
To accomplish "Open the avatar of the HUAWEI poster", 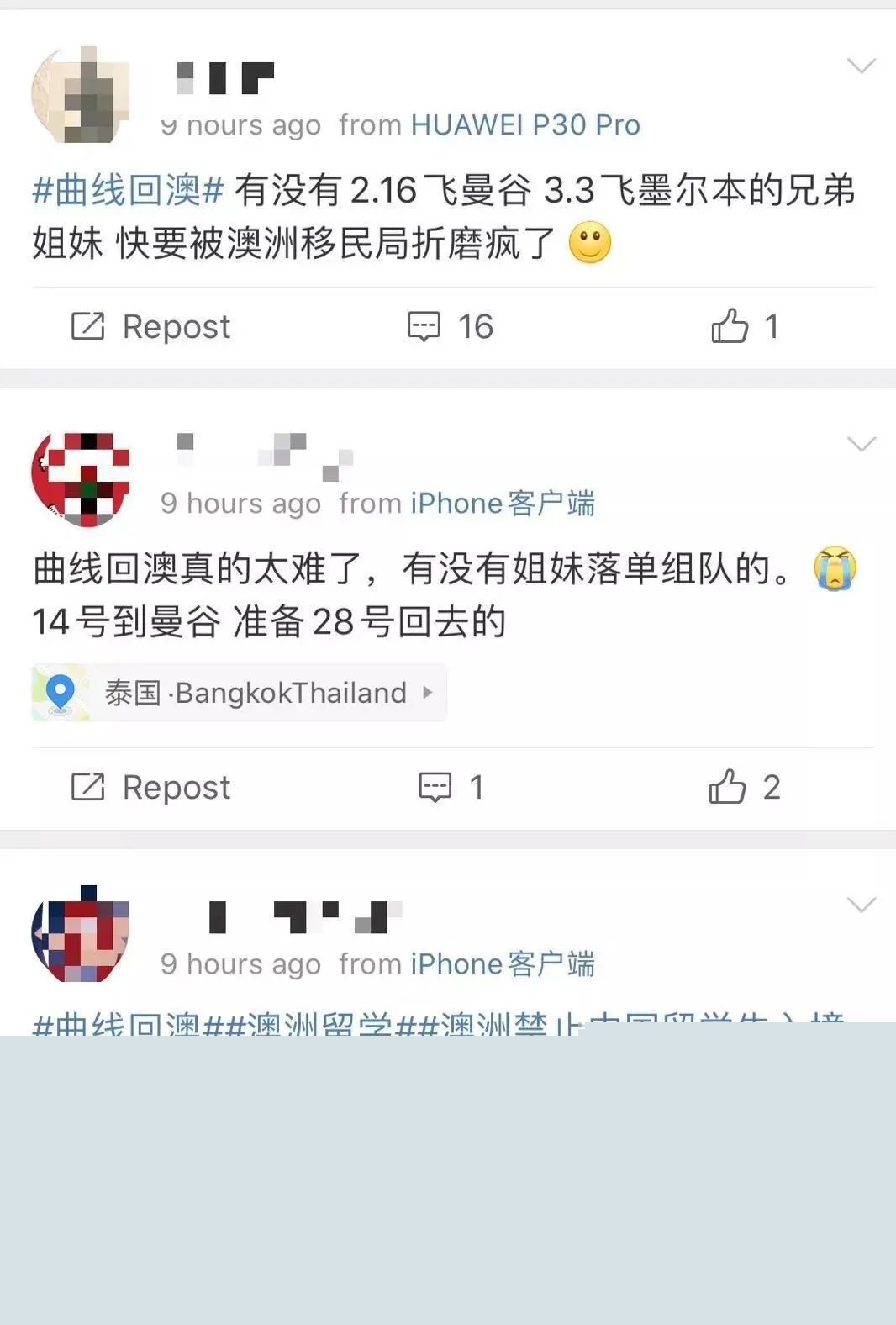I will (81, 95).
